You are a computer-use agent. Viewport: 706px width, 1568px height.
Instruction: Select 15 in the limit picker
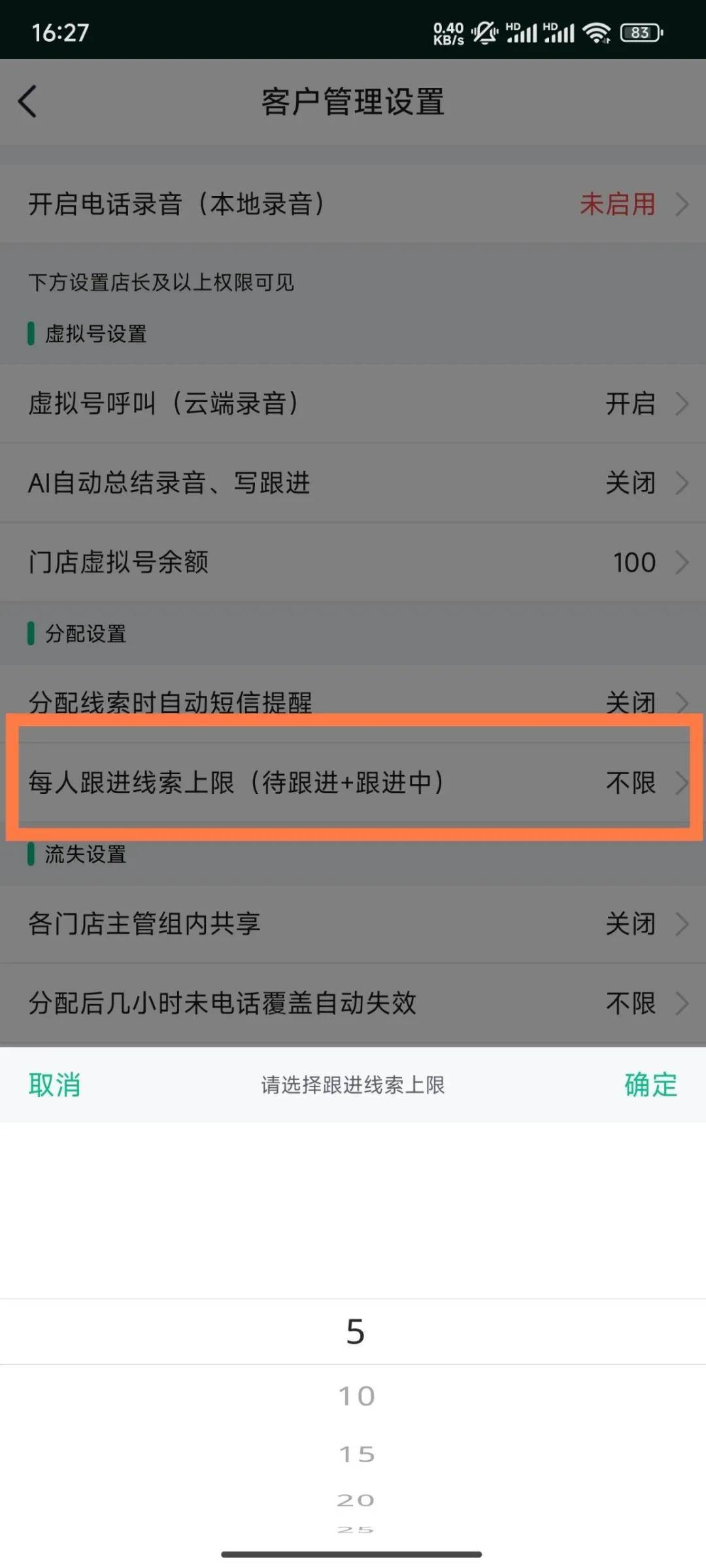tap(356, 1454)
